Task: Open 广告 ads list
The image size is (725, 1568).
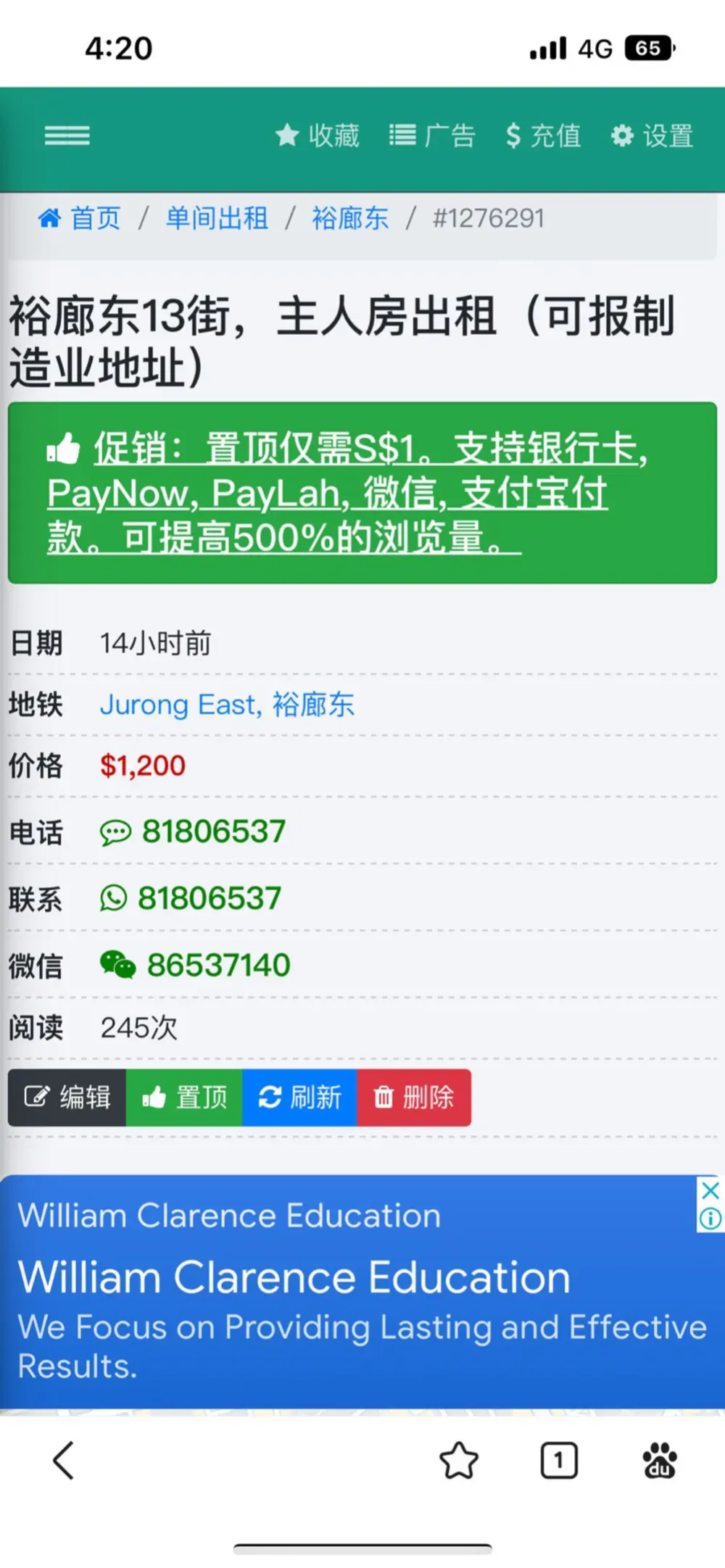Action: coord(432,136)
